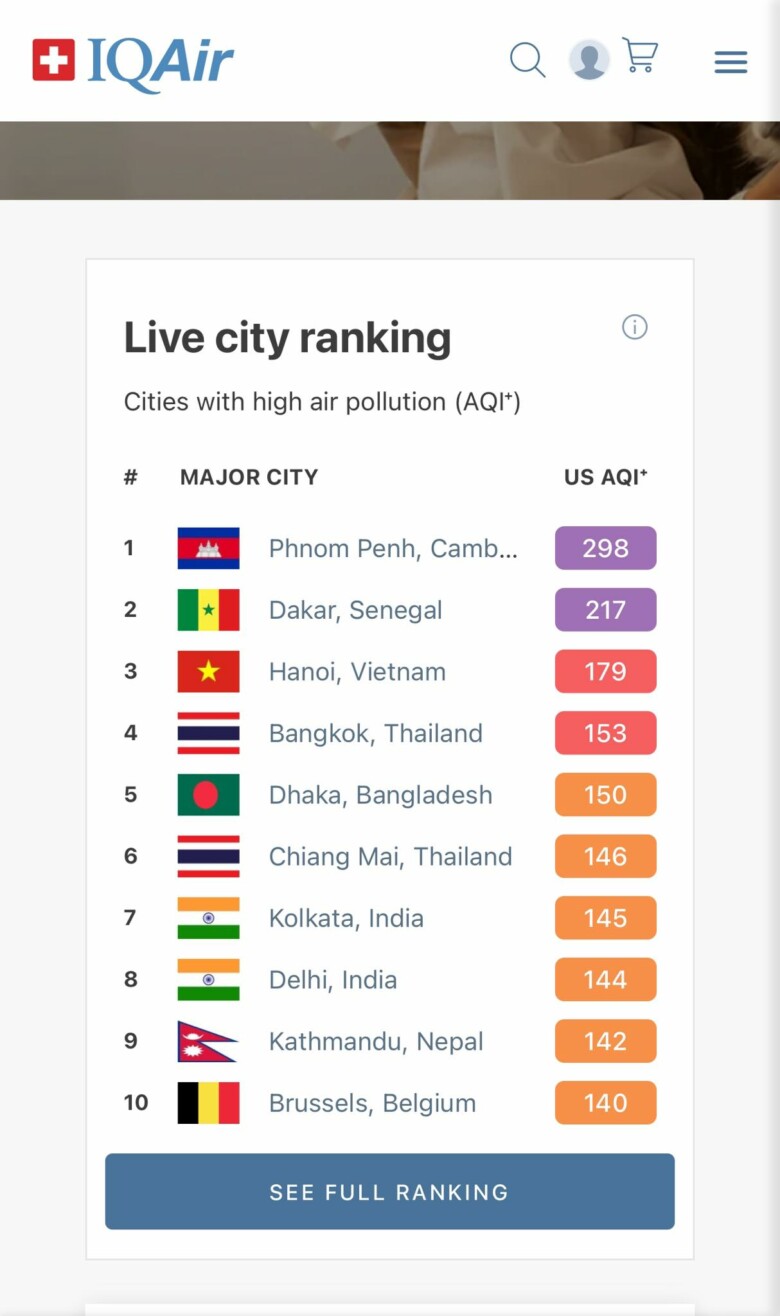
Task: Click SEE FULL RANKING button
Action: pos(389,1192)
